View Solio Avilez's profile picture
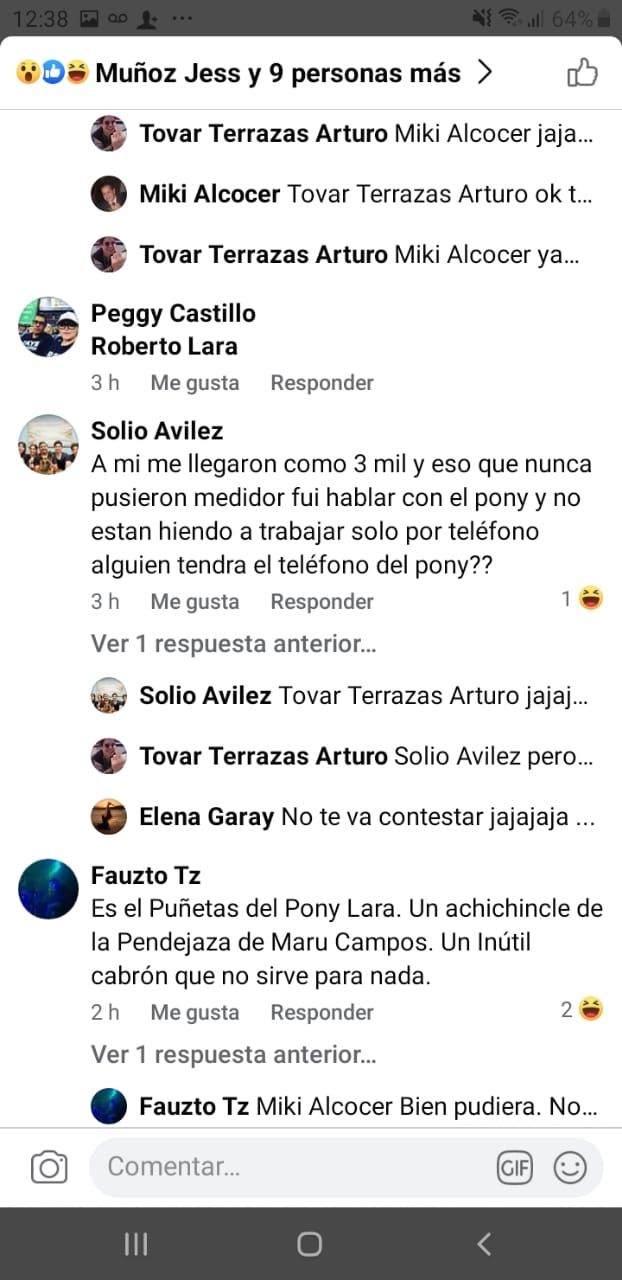The height and width of the screenshot is (1280, 622). tap(48, 444)
